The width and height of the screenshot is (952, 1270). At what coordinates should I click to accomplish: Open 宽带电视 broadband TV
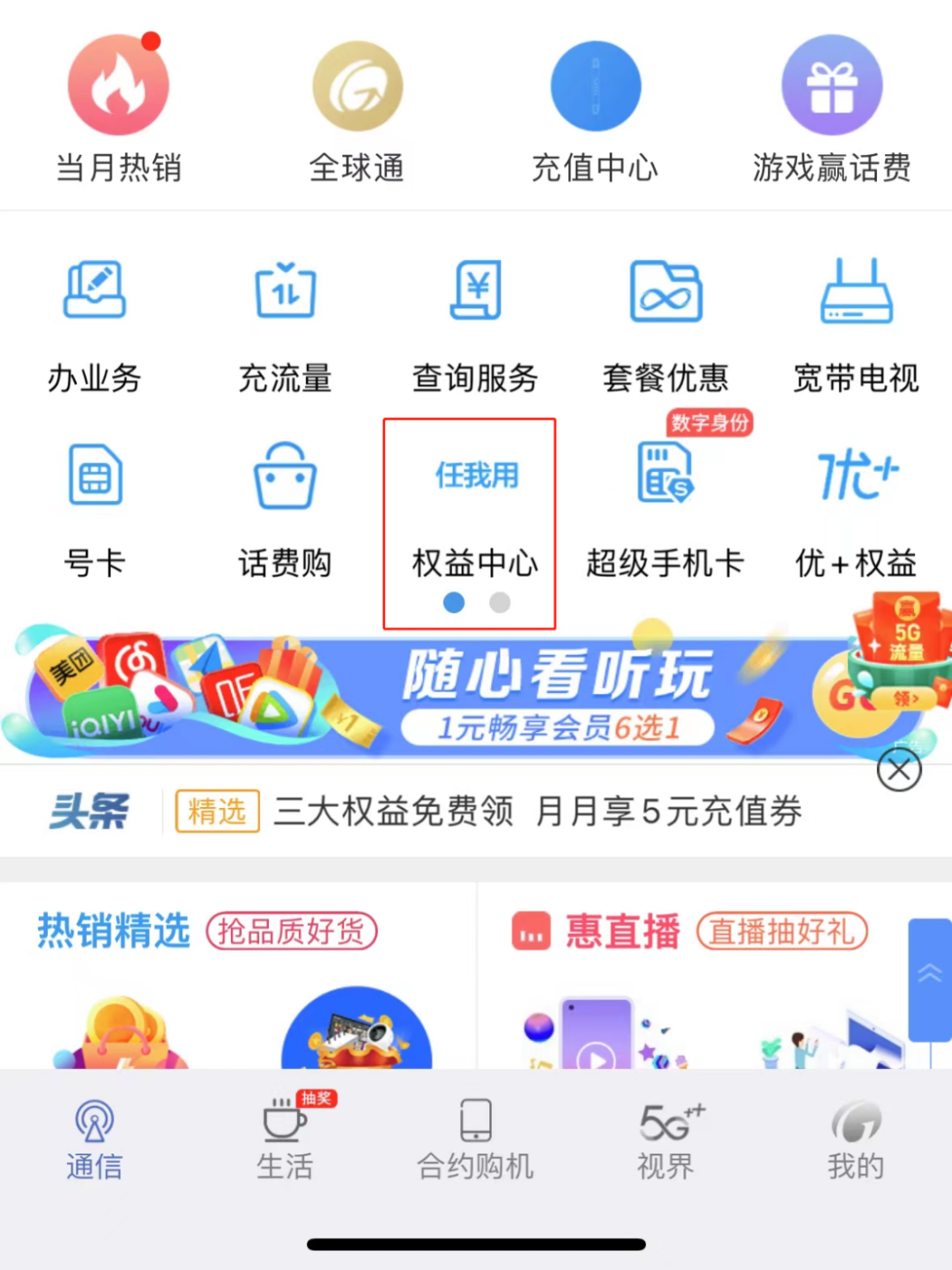click(x=856, y=325)
